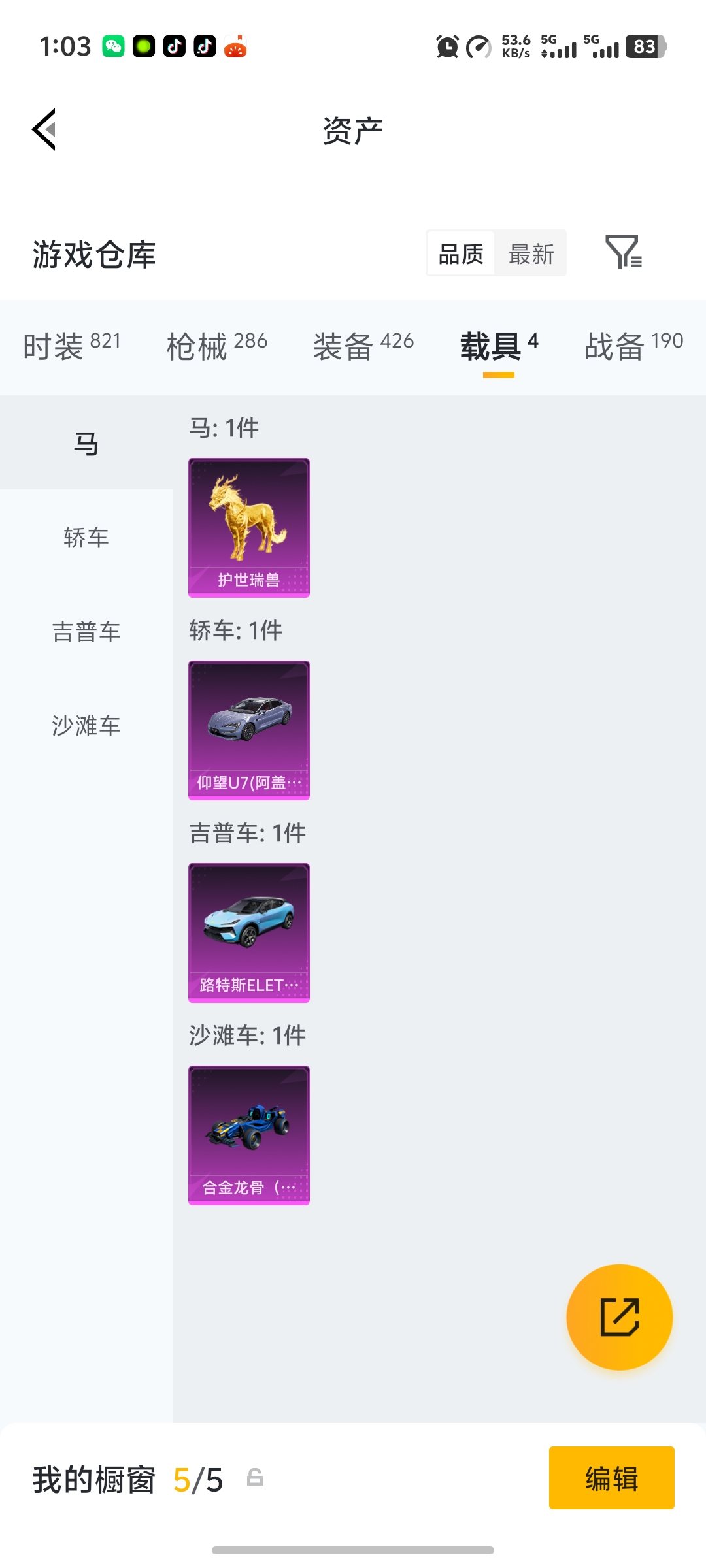706x1568 pixels.
Task: Tap the 编辑 button
Action: coord(612,1479)
